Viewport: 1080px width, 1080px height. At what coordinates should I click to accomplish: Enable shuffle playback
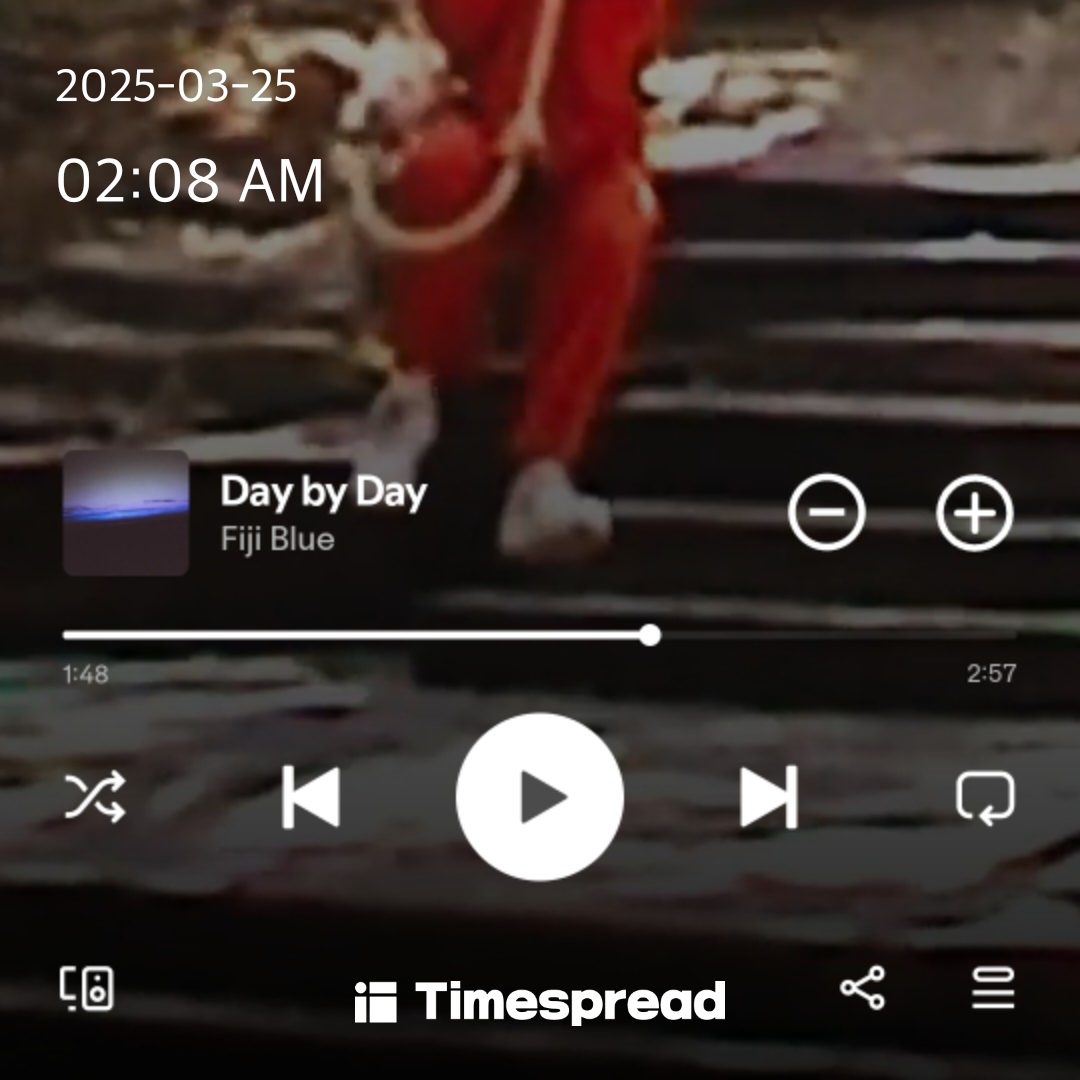95,797
